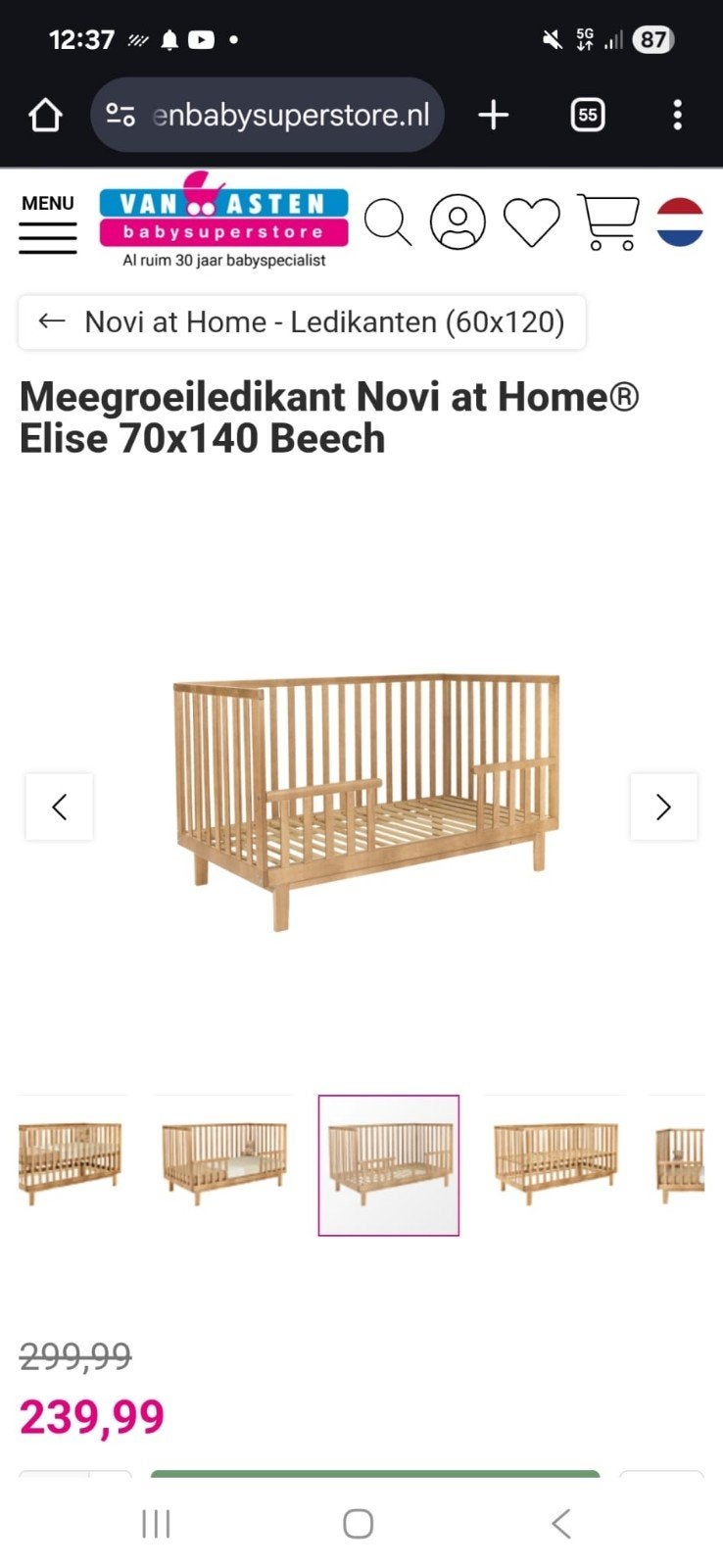Viewport: 723px width, 1568px height.
Task: Tap the browser home button
Action: 45,116
